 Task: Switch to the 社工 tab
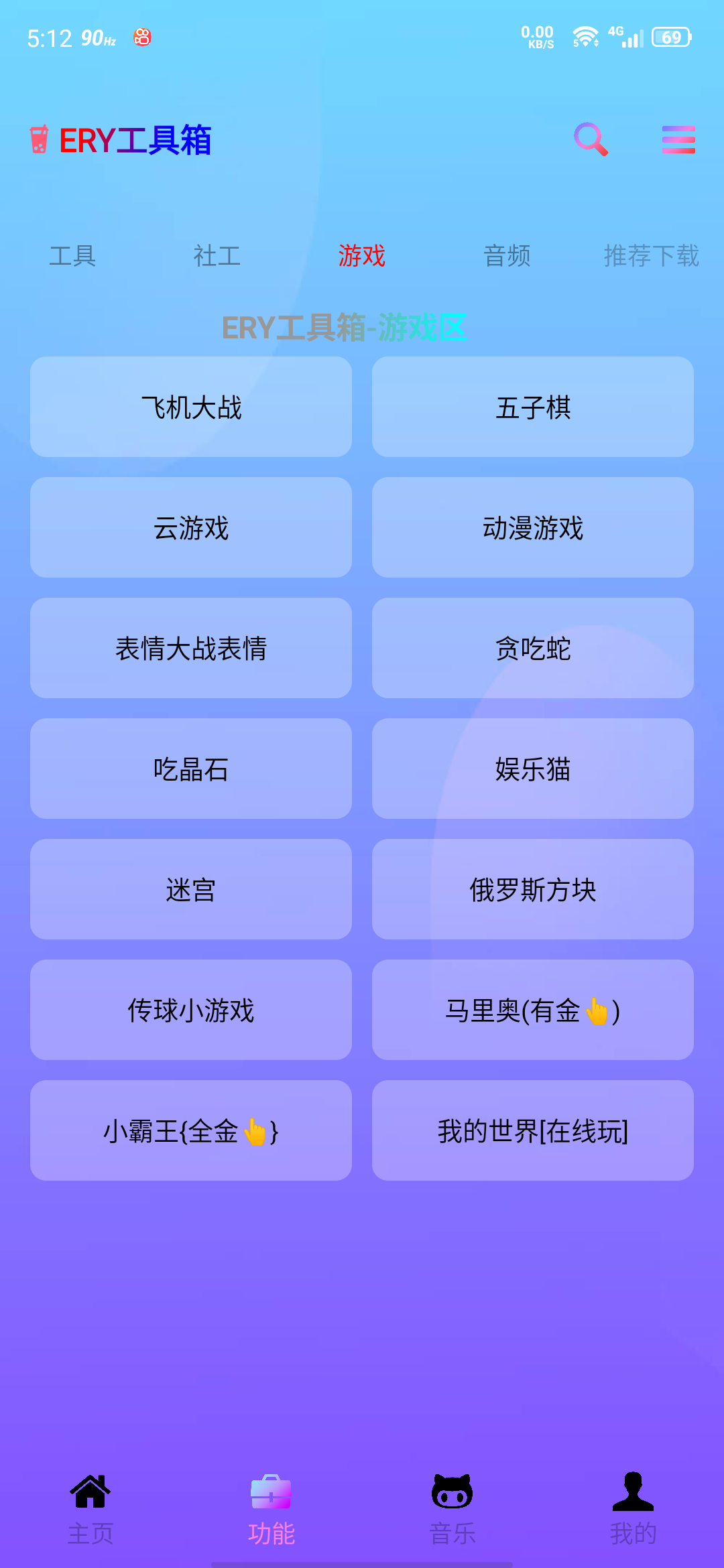[x=216, y=255]
